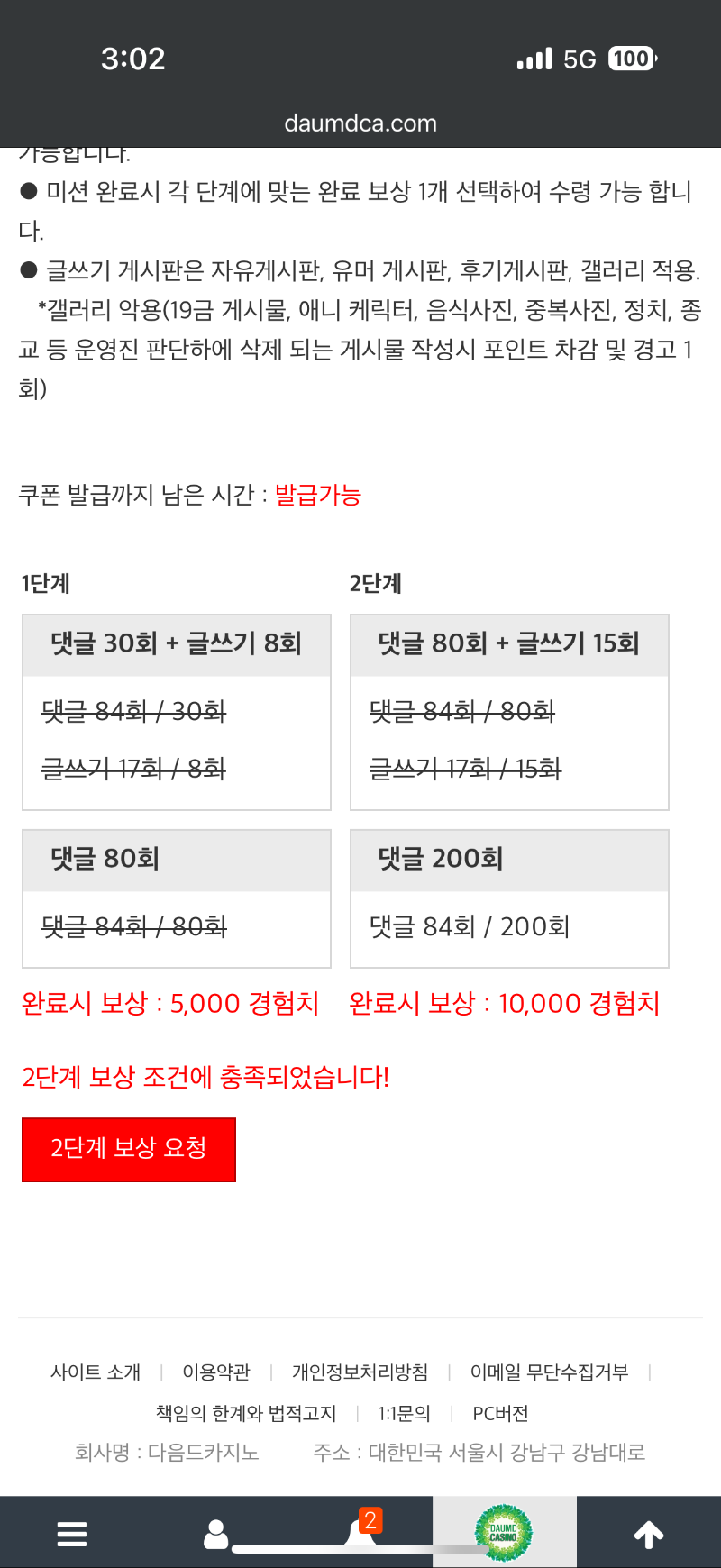Switch to the PC버전 link
Image resolution: width=721 pixels, height=1568 pixels.
click(500, 1414)
